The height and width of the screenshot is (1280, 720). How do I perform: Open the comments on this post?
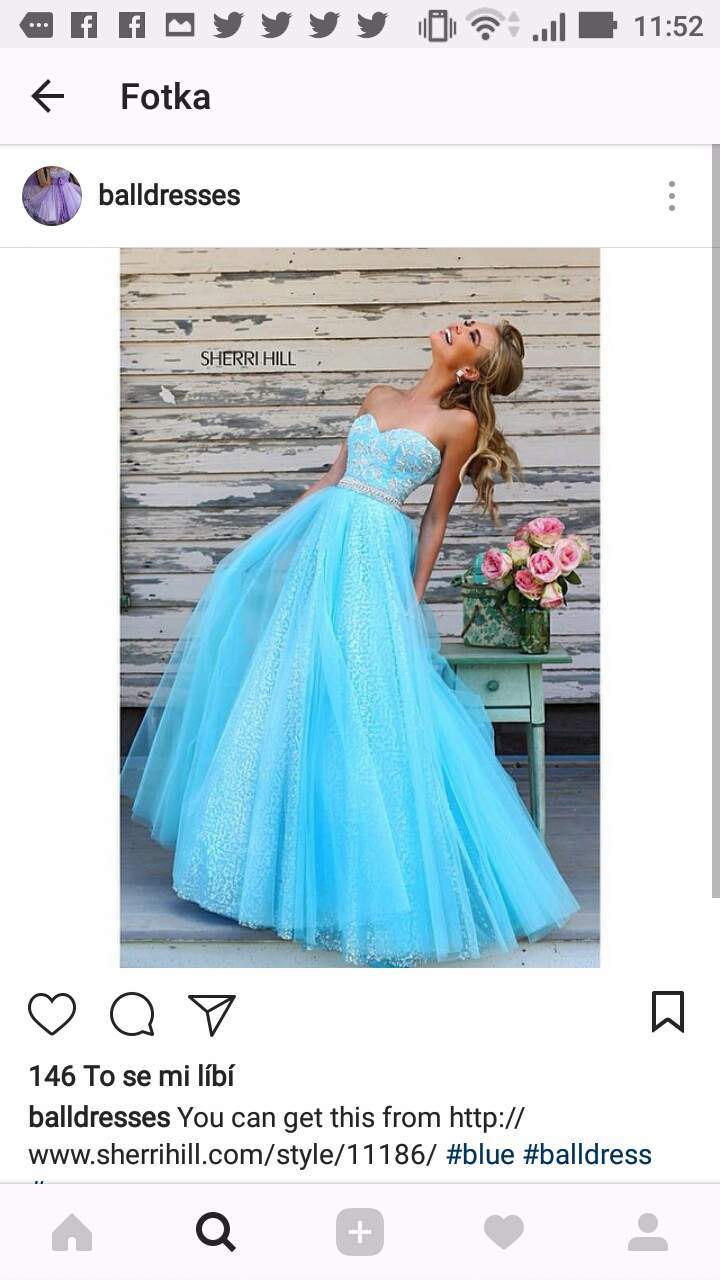pyautogui.click(x=132, y=1014)
